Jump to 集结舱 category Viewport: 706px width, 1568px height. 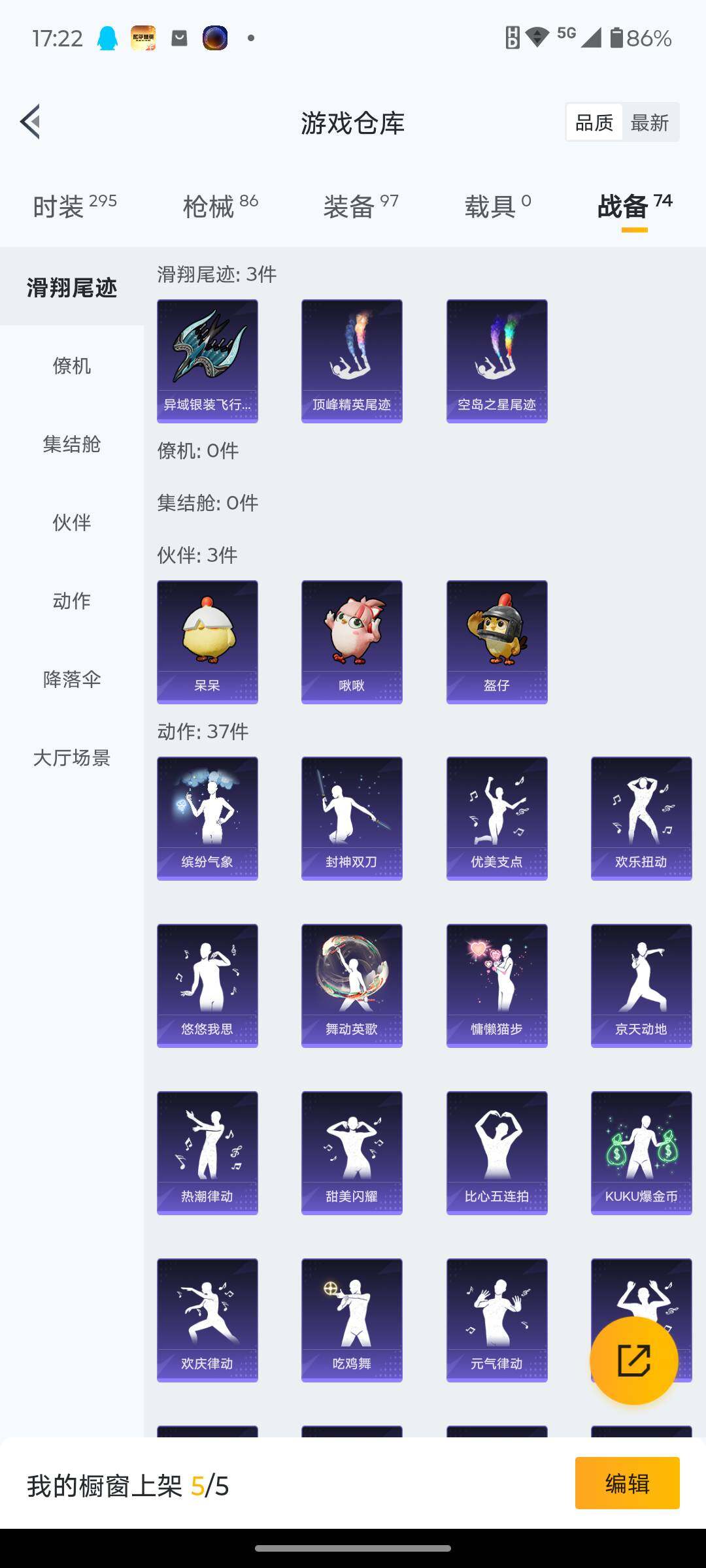(x=72, y=444)
